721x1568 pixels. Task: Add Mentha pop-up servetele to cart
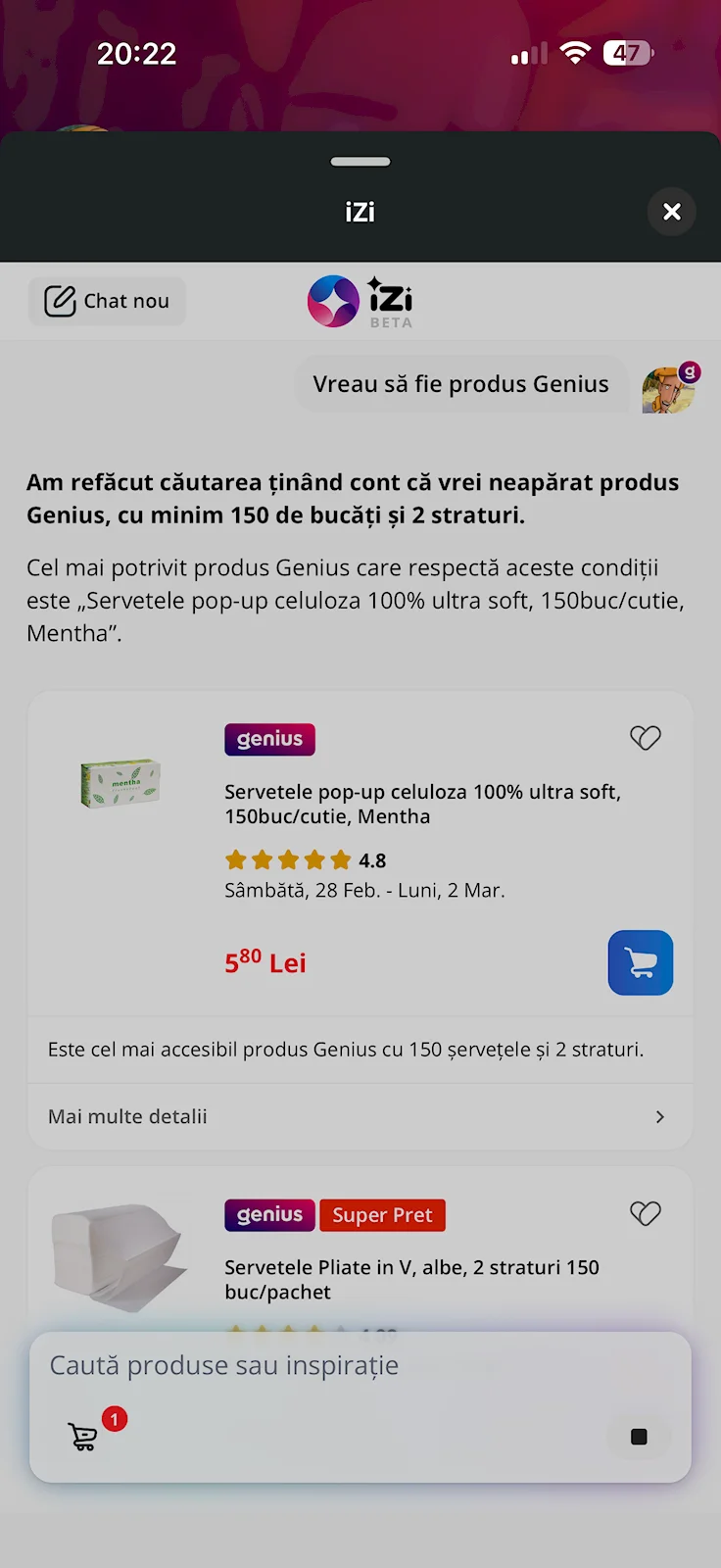[640, 962]
